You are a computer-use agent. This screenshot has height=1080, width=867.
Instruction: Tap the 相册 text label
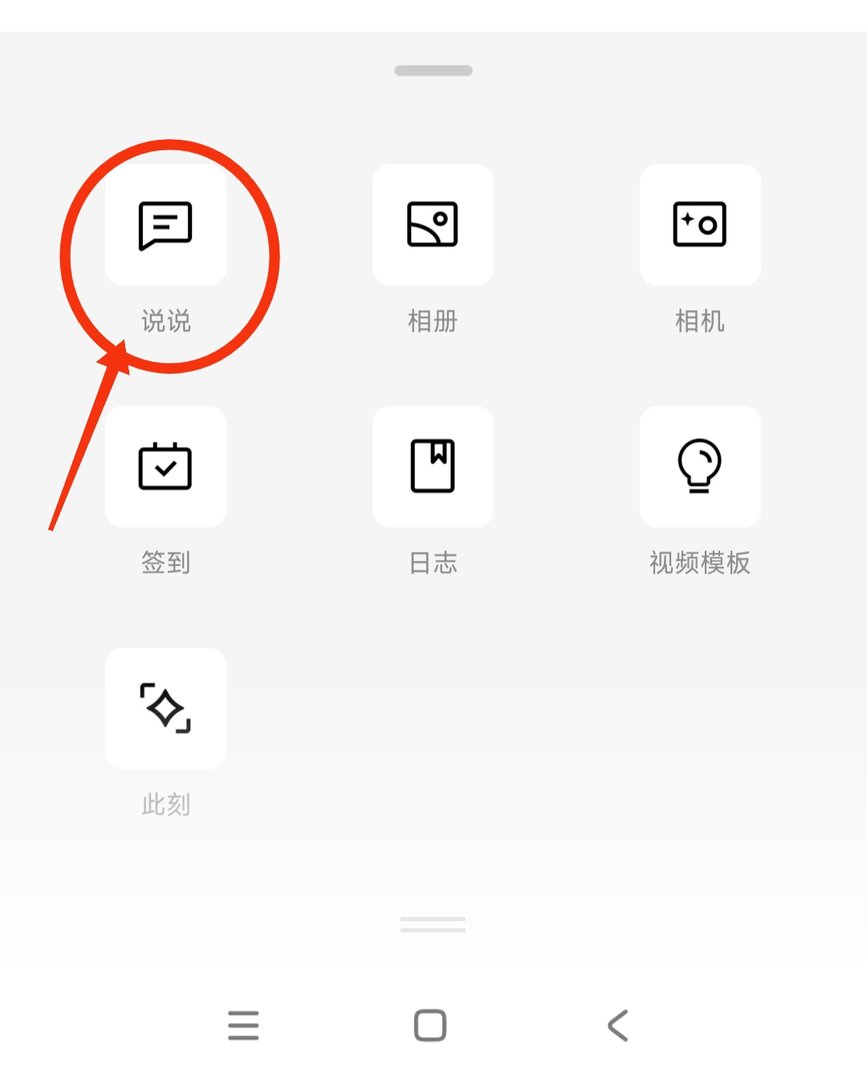pos(432,321)
